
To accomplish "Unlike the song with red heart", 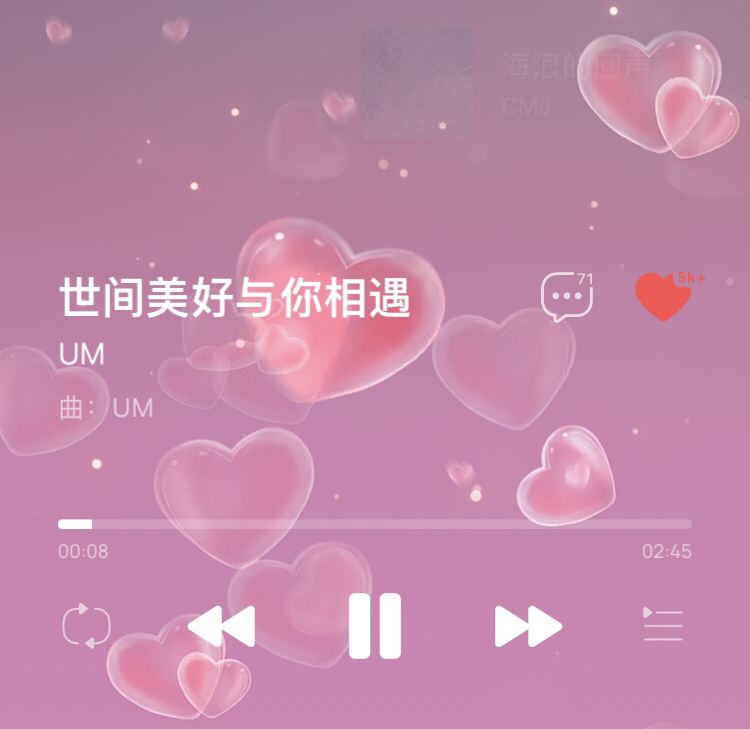I will pyautogui.click(x=664, y=297).
